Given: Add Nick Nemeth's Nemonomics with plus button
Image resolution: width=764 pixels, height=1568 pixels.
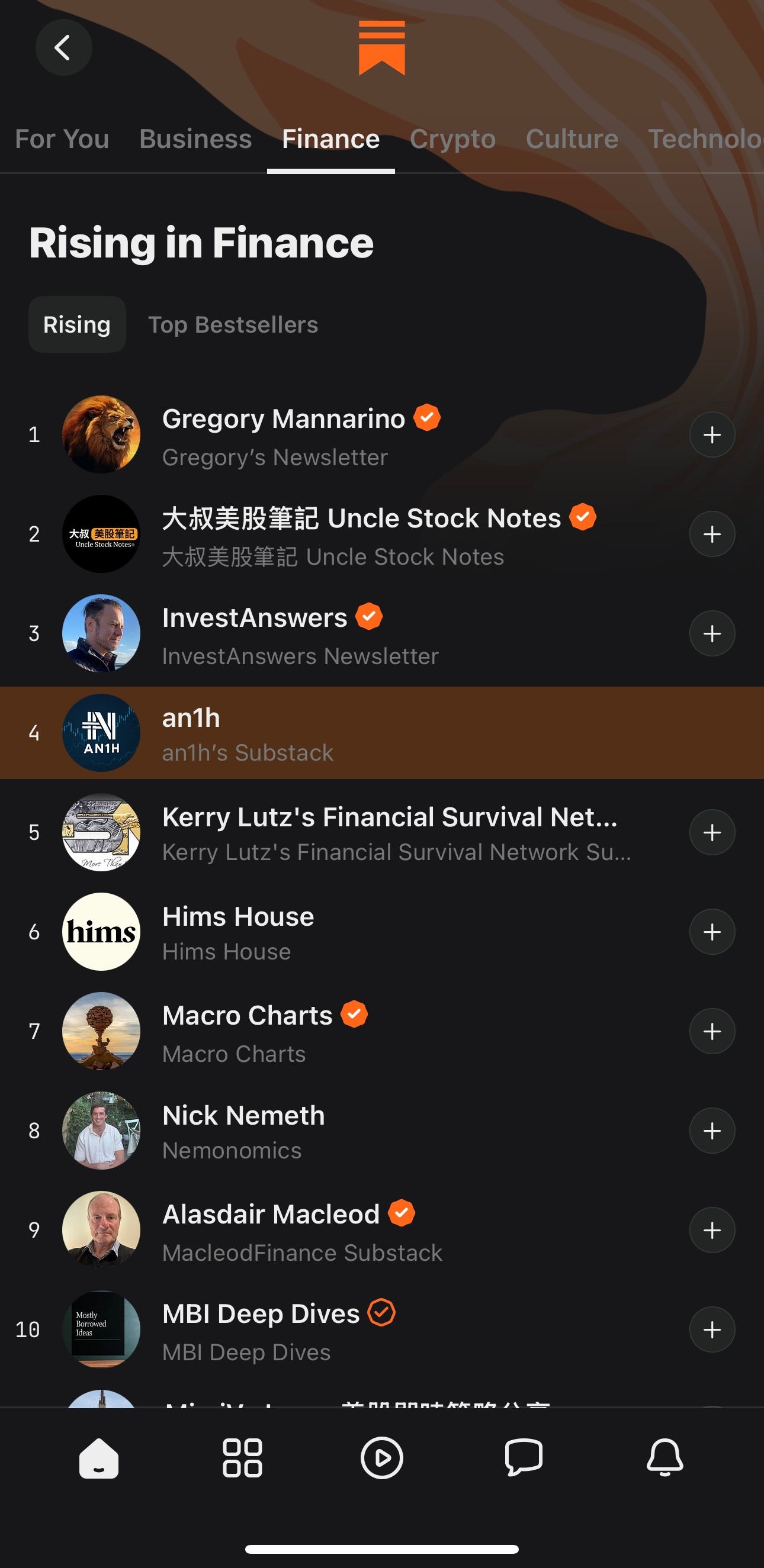Looking at the screenshot, I should tap(712, 1131).
